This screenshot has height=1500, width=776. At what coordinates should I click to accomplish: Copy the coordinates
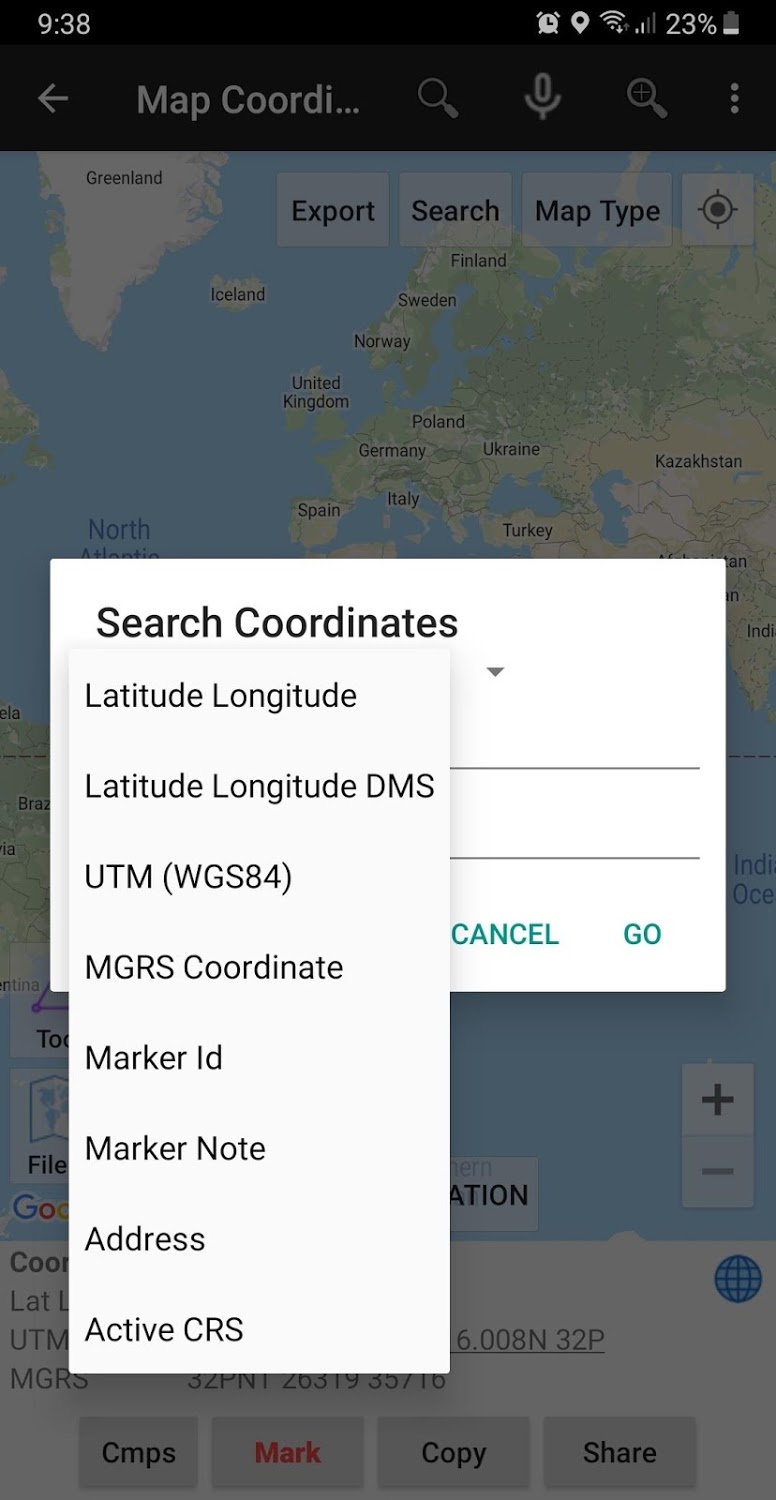453,1453
